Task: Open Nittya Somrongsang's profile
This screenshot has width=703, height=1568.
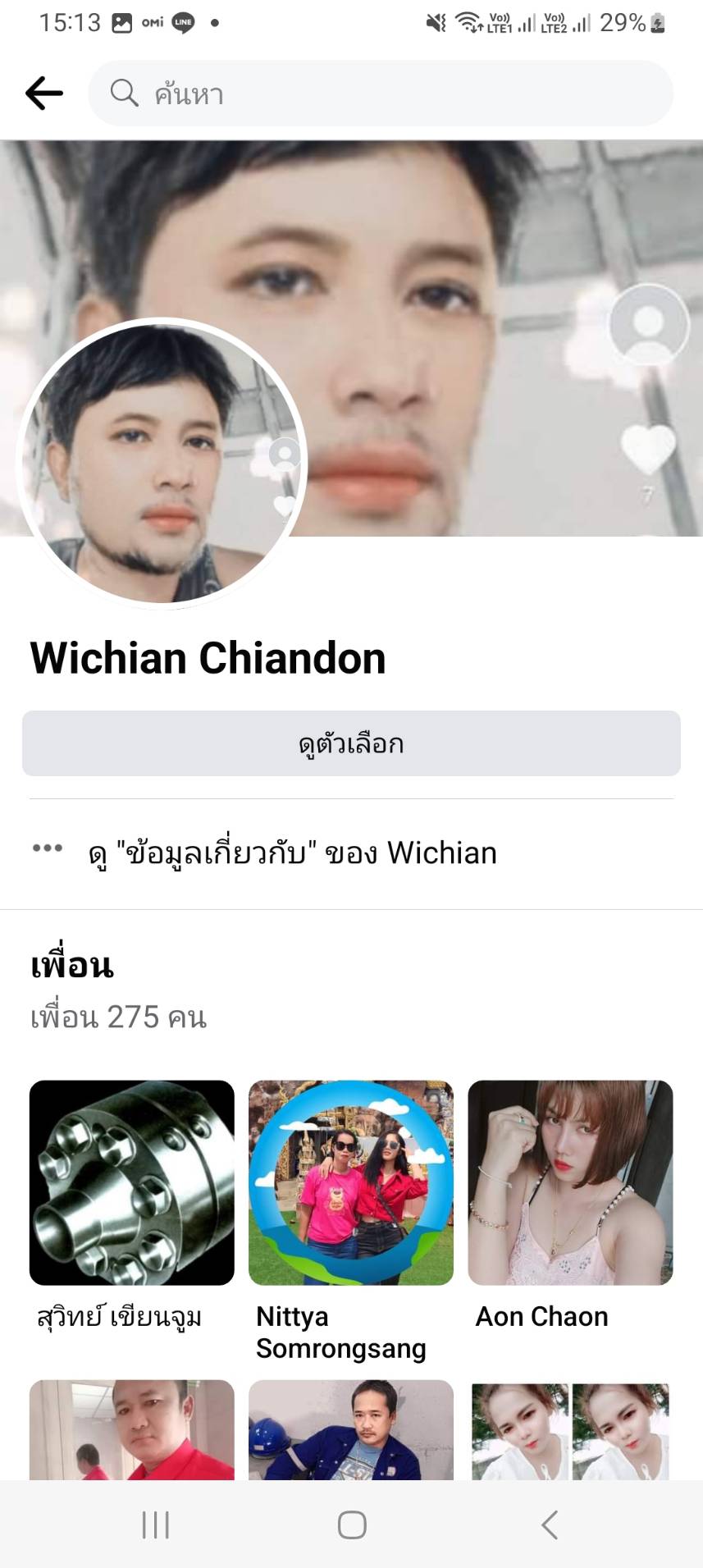Action: pyautogui.click(x=351, y=1182)
